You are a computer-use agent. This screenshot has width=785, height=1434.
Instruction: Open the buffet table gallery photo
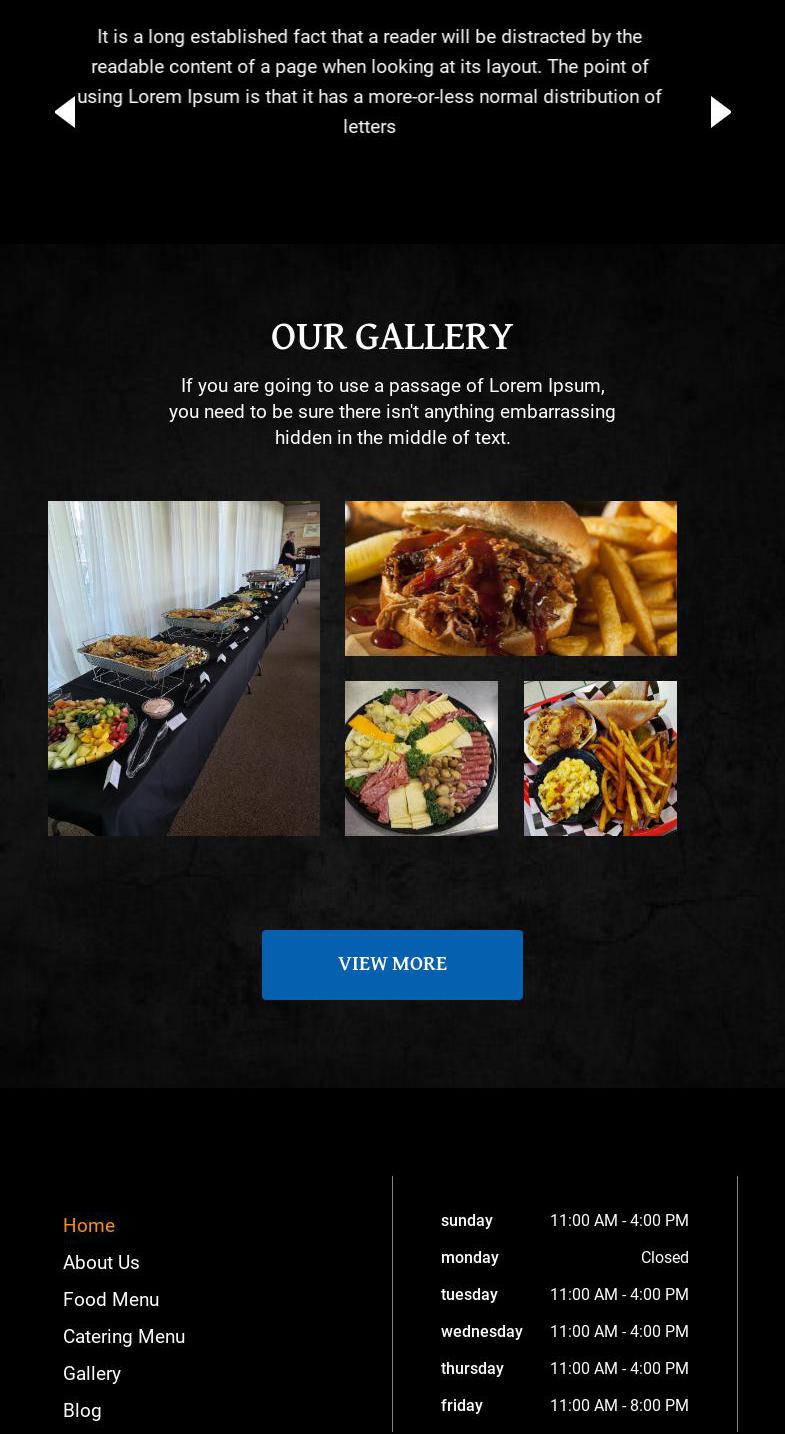pyautogui.click(x=184, y=668)
